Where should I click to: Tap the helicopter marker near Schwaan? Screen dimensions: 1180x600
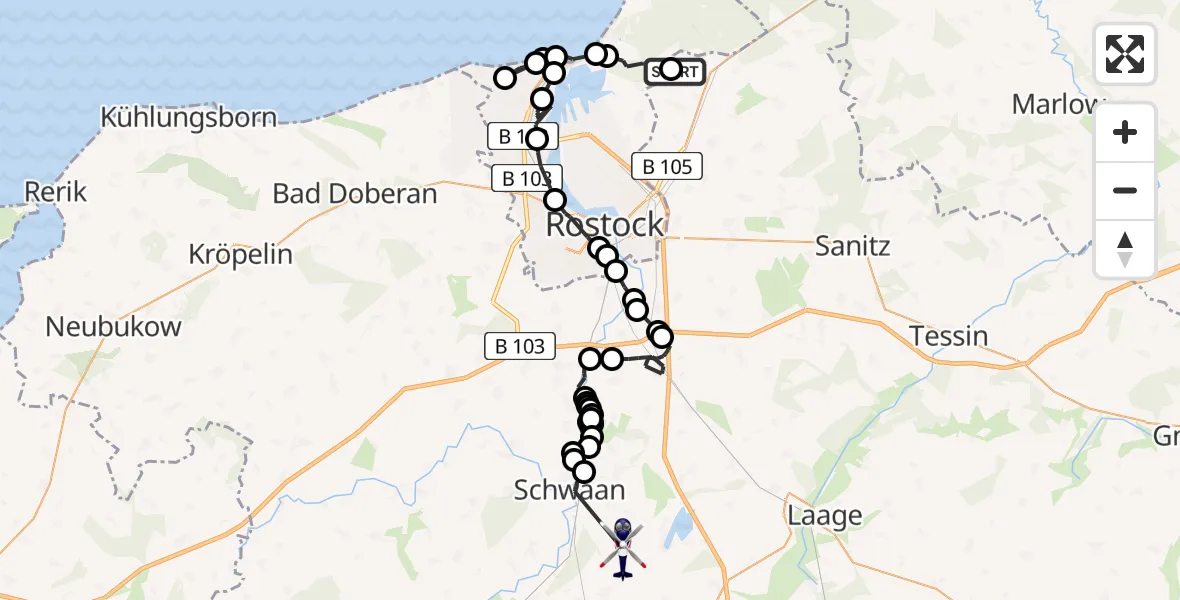tap(622, 548)
